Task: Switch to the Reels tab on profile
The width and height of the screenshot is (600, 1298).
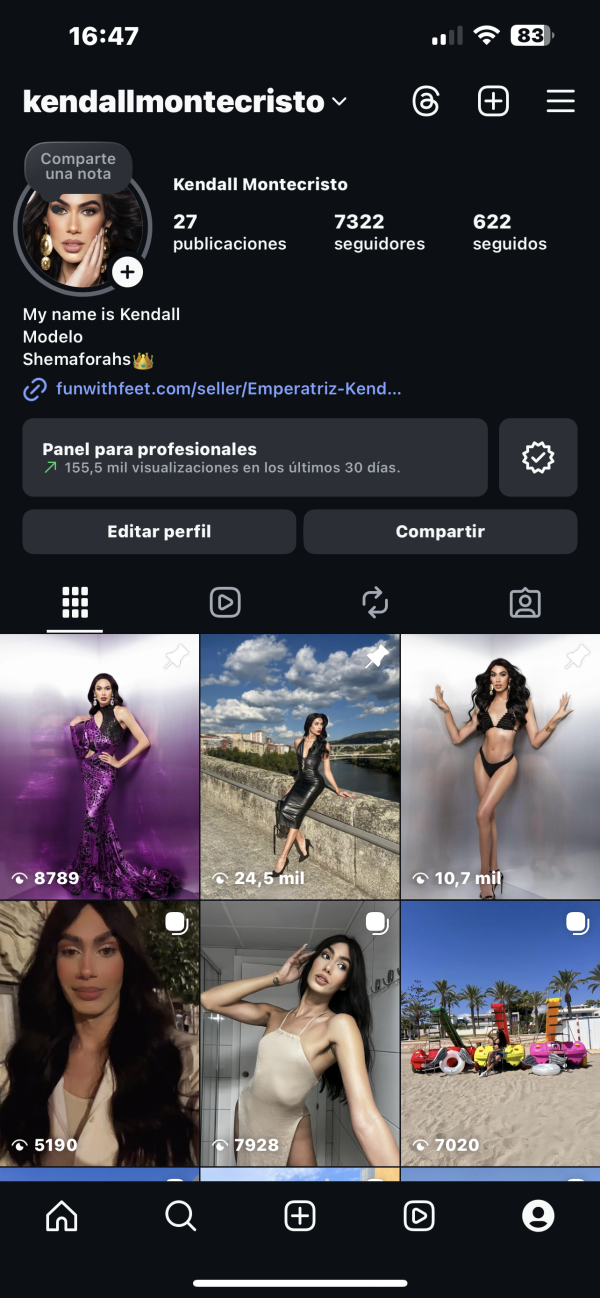Action: 225,602
